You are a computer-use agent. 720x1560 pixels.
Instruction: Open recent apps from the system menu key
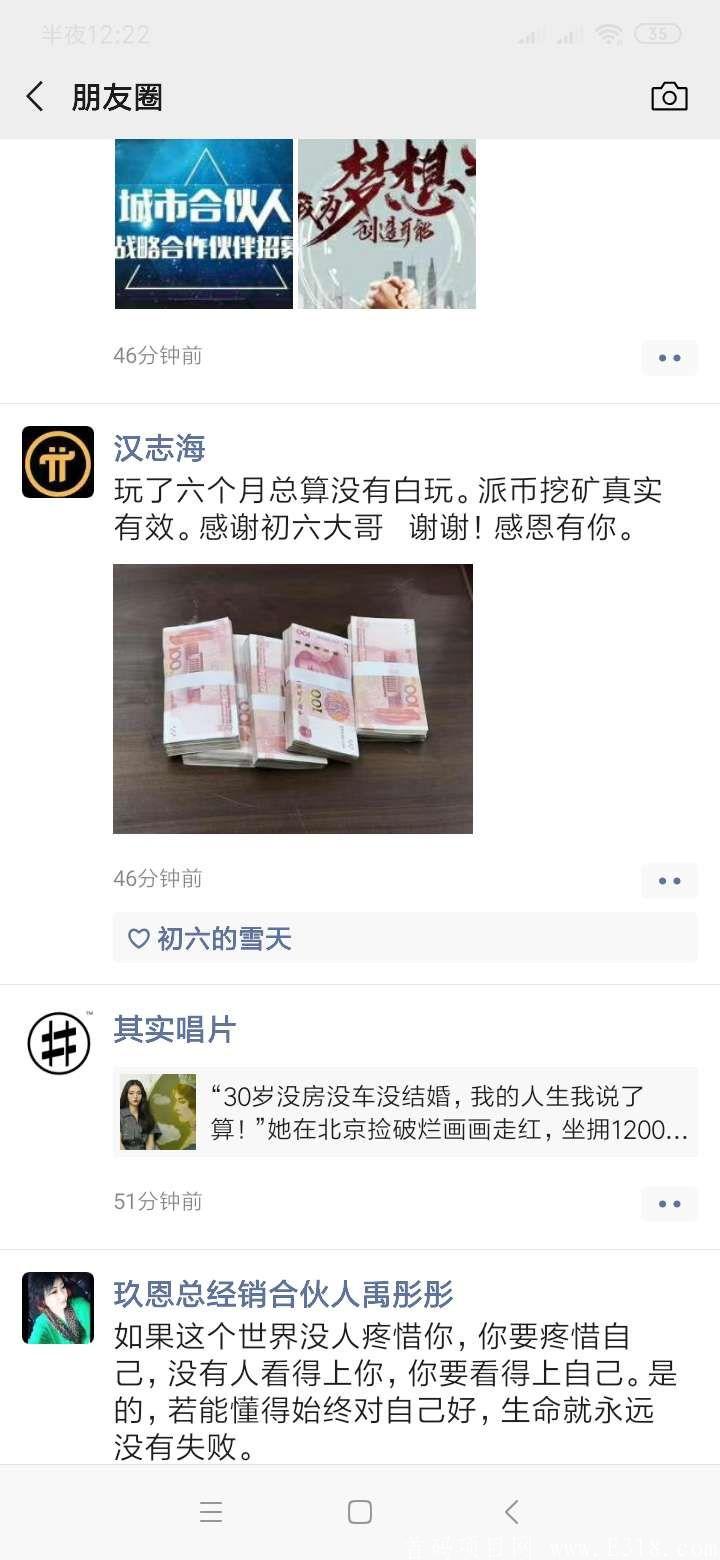point(211,1512)
